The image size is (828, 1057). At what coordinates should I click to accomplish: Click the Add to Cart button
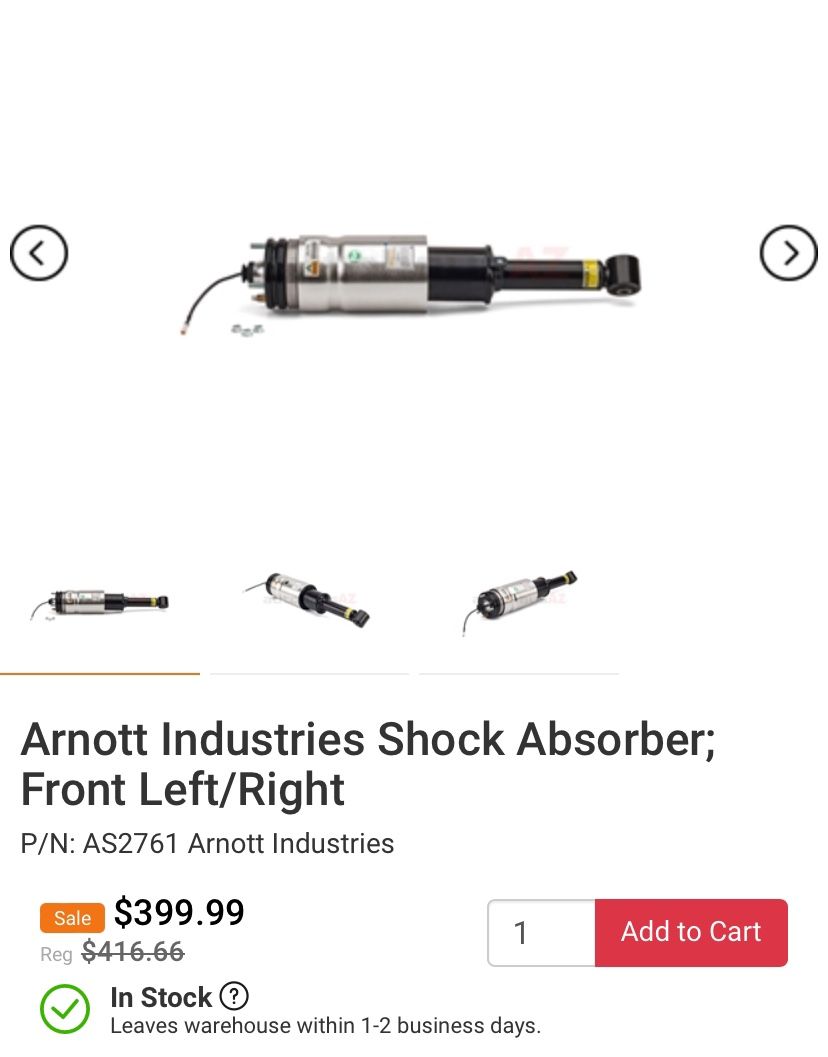coord(691,932)
